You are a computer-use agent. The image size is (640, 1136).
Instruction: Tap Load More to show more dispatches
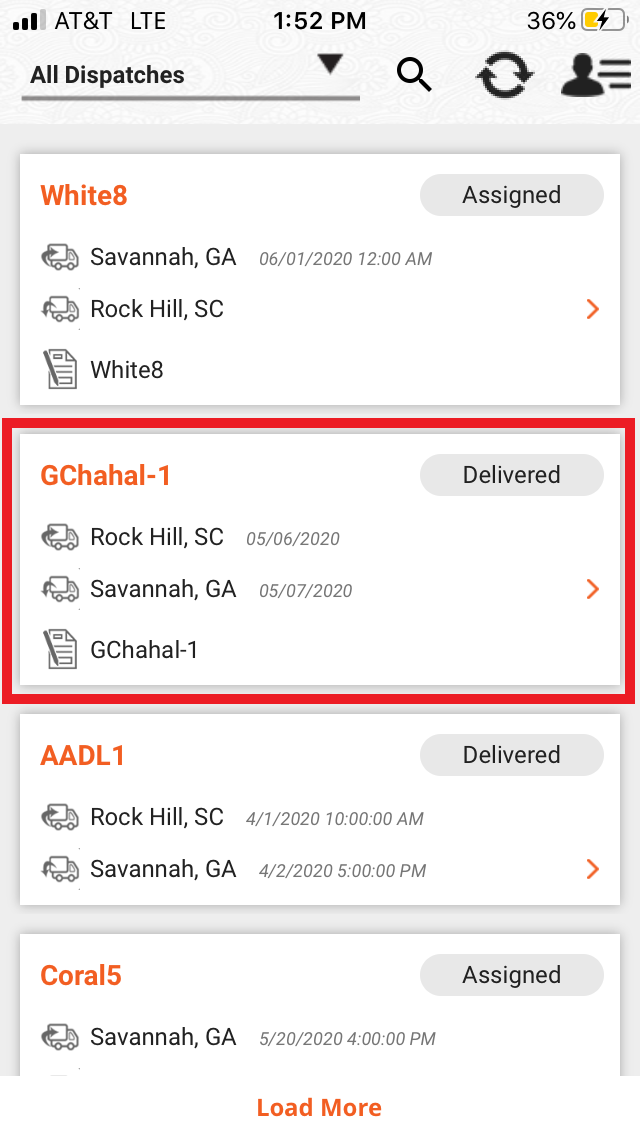[x=320, y=1107]
